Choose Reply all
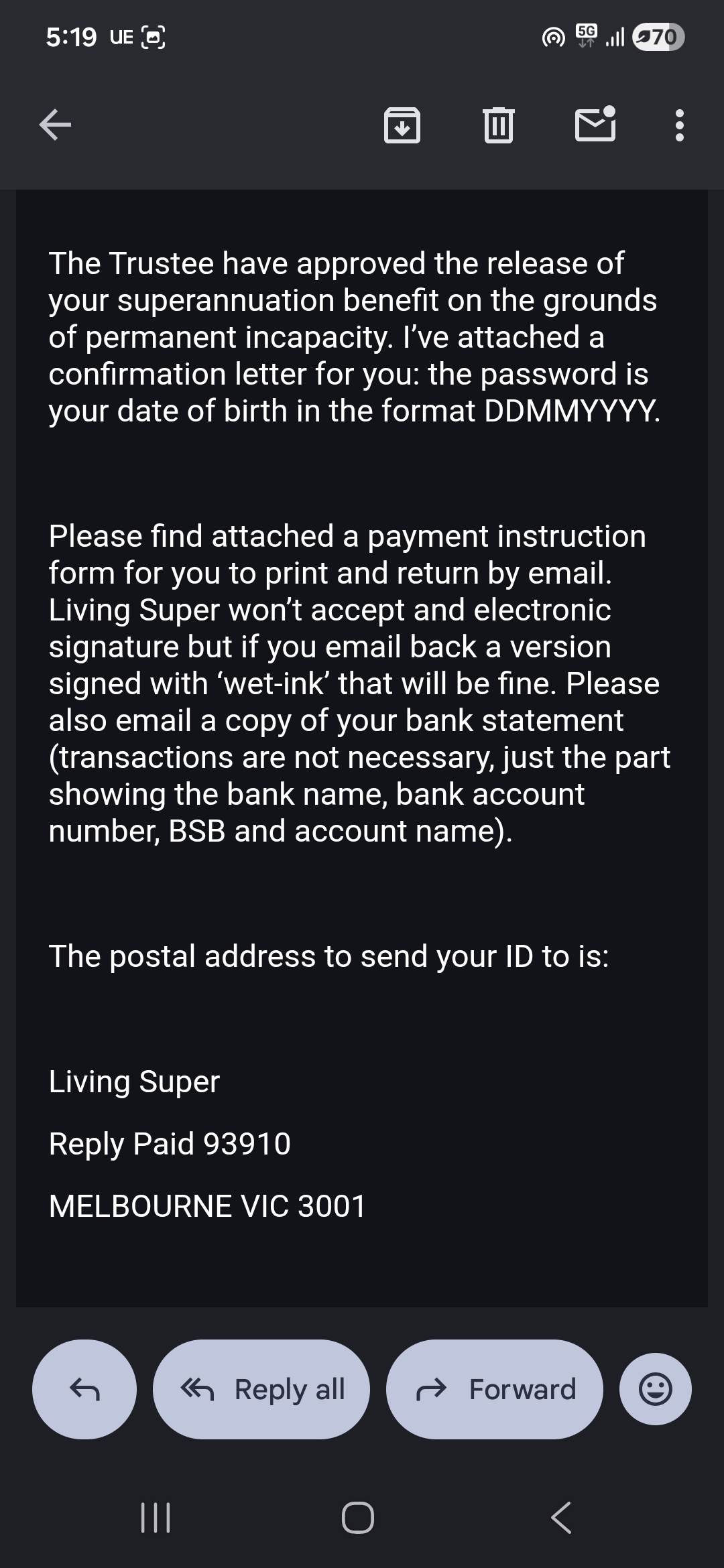The image size is (724, 1568). (x=261, y=1389)
